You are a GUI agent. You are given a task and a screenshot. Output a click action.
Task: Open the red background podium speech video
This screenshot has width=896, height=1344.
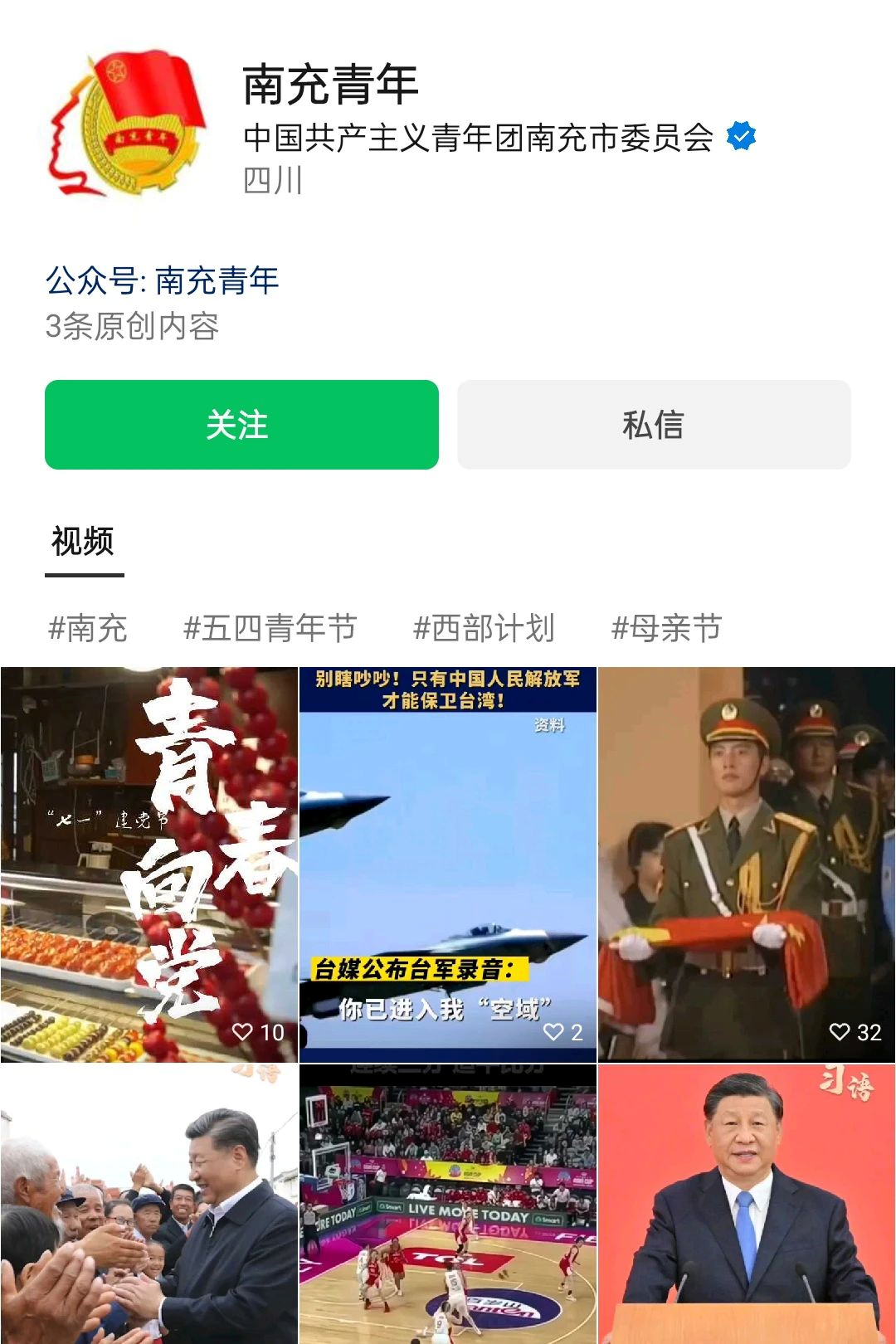[747, 1205]
